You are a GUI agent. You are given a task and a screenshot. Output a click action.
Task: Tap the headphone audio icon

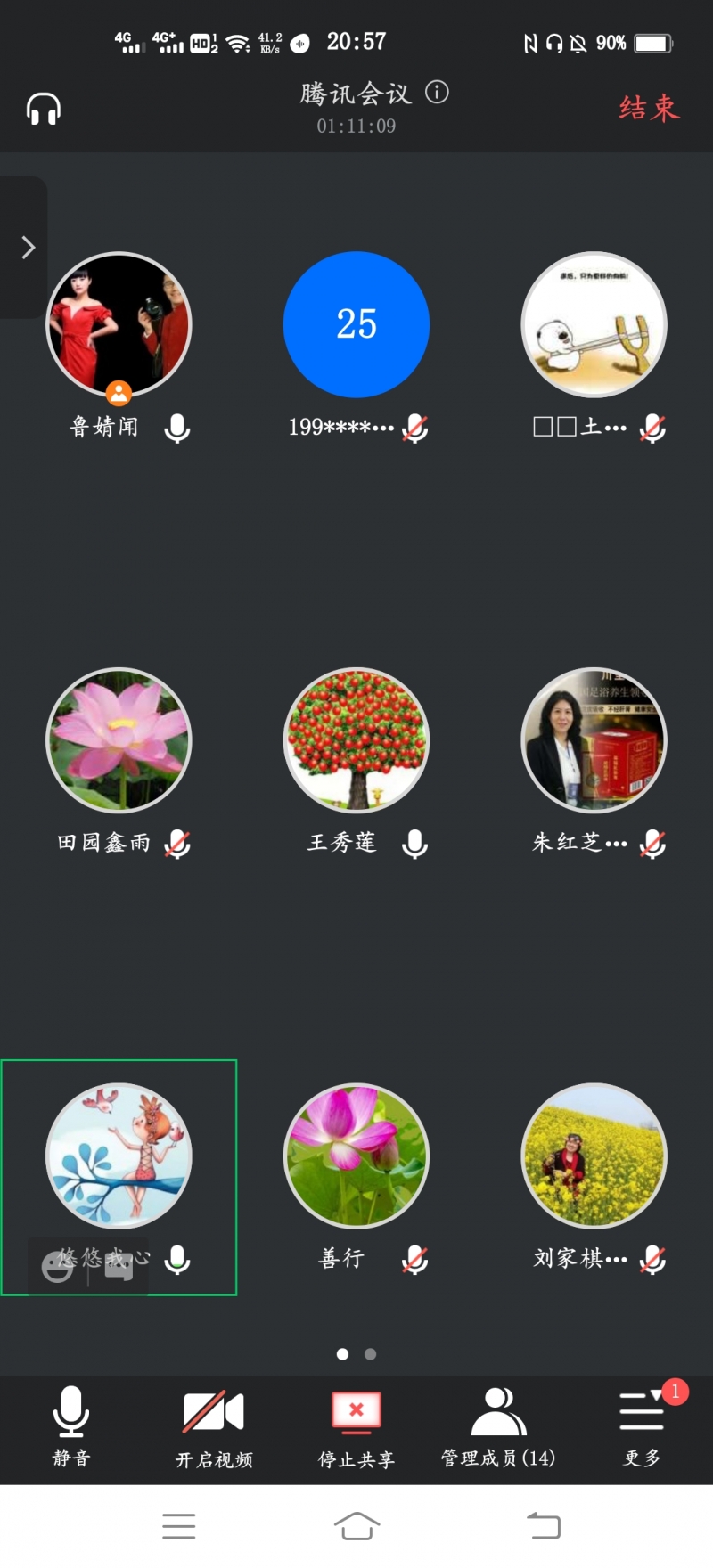coord(43,110)
